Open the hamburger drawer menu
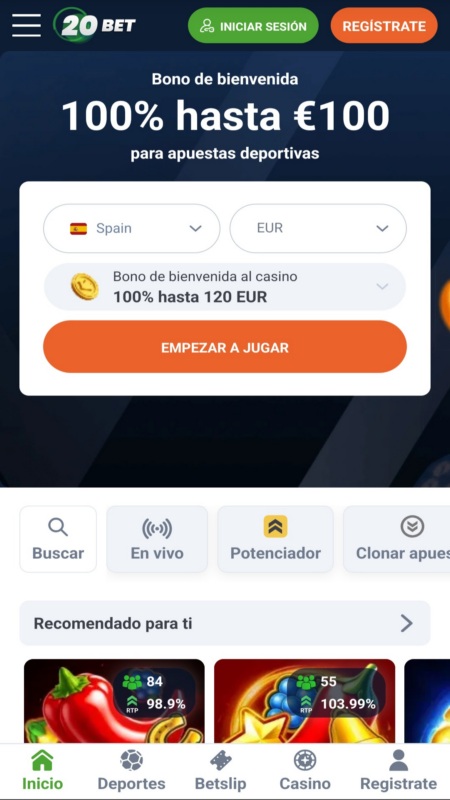Screen dimensions: 450x800 (27, 26)
